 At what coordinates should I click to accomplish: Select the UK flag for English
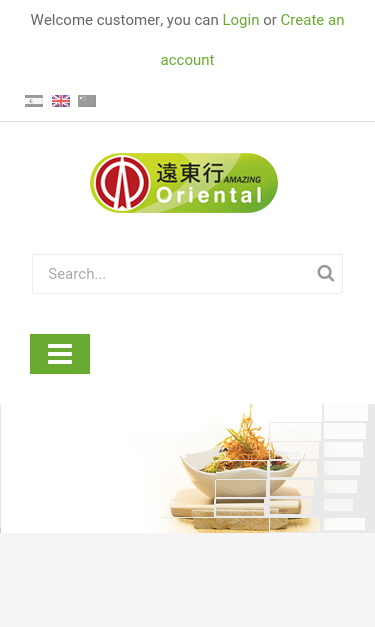[x=61, y=101]
